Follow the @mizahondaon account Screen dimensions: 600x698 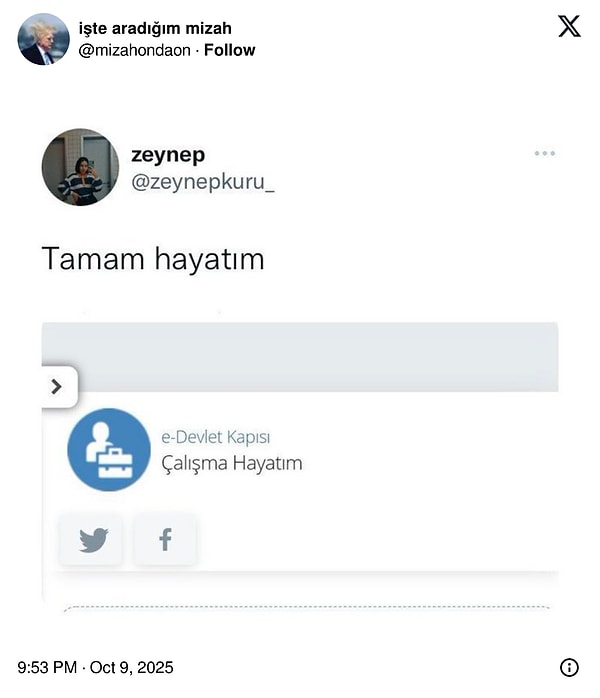point(229,50)
